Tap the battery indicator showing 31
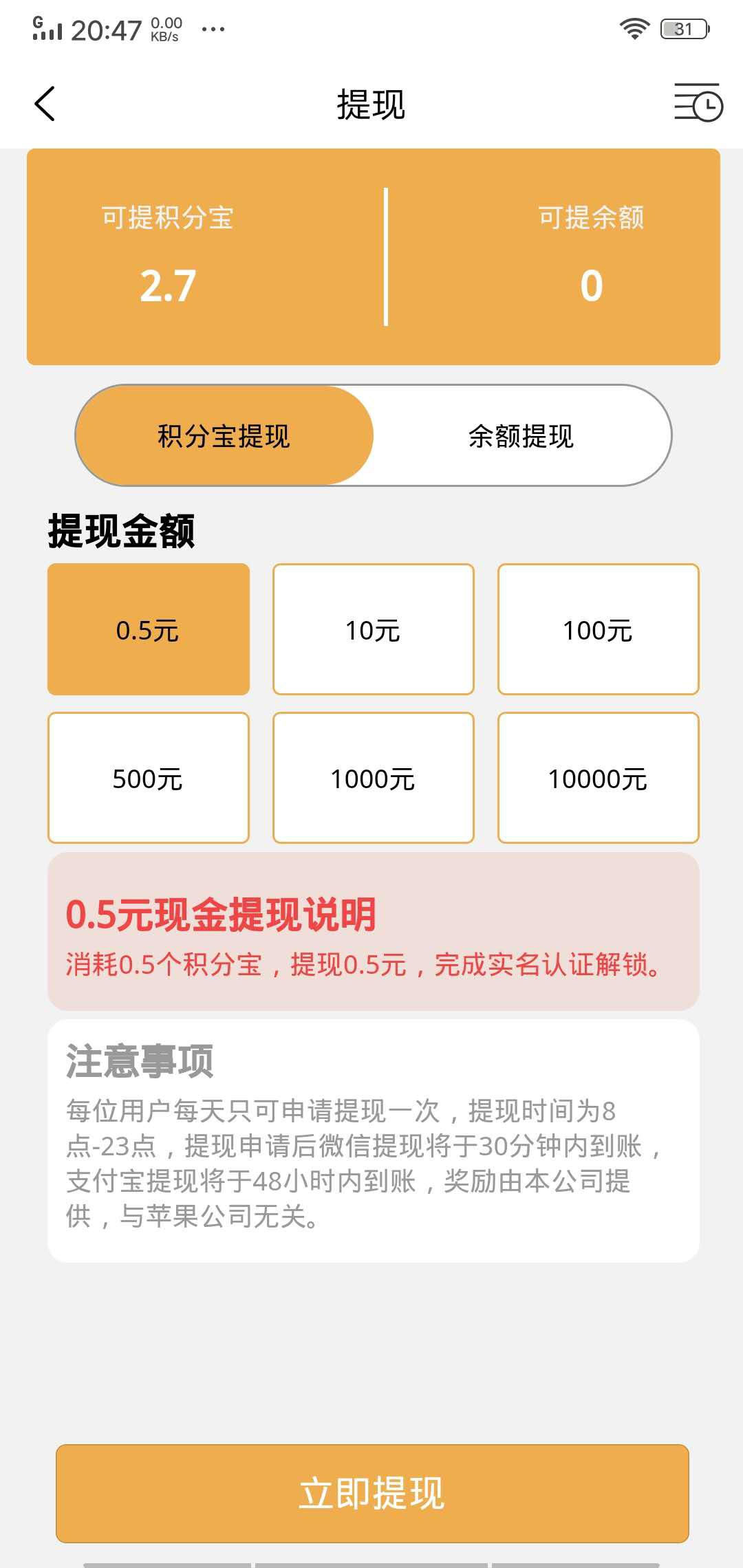743x1568 pixels. point(683,29)
